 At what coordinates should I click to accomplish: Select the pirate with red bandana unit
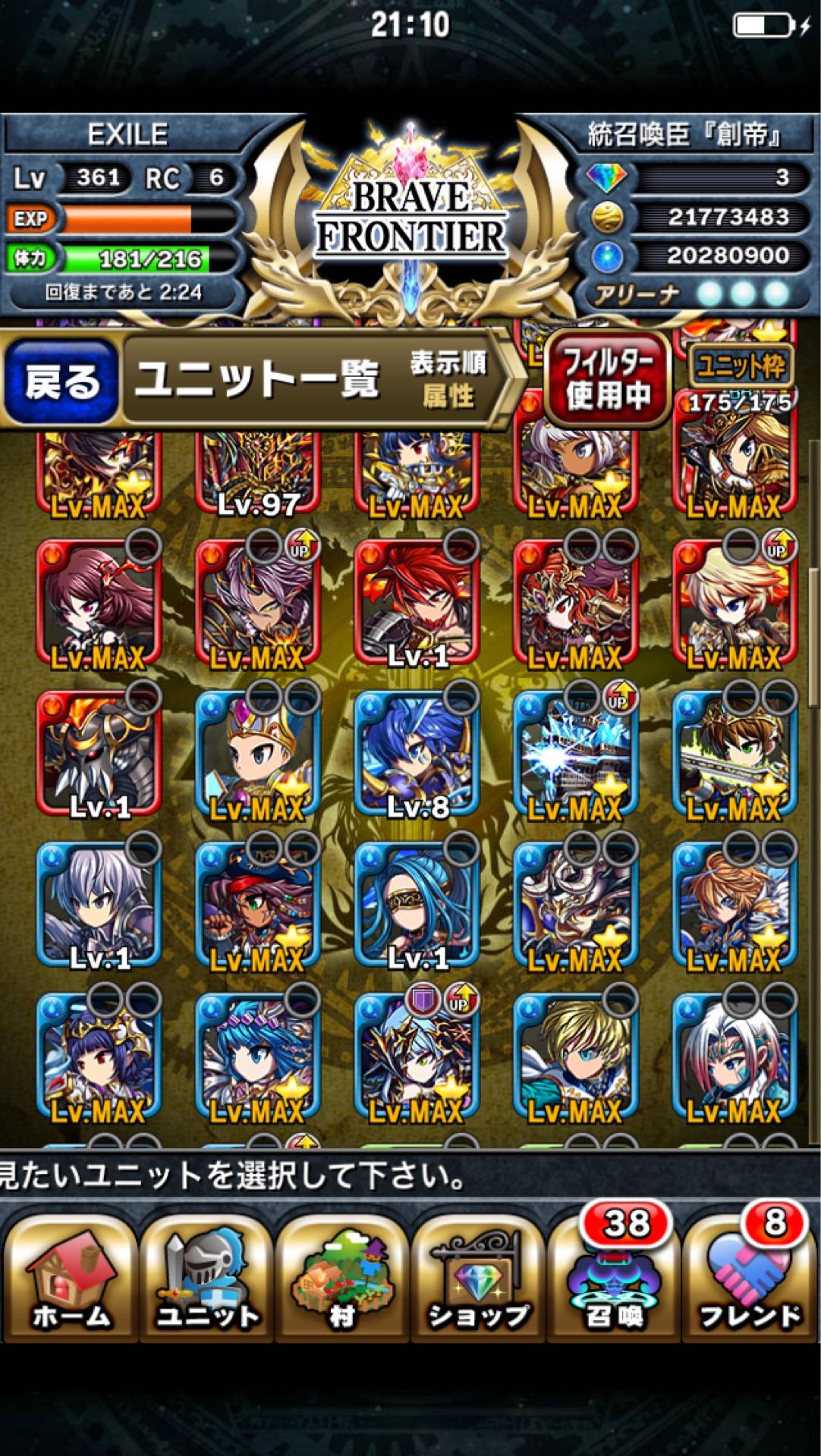tap(257, 905)
